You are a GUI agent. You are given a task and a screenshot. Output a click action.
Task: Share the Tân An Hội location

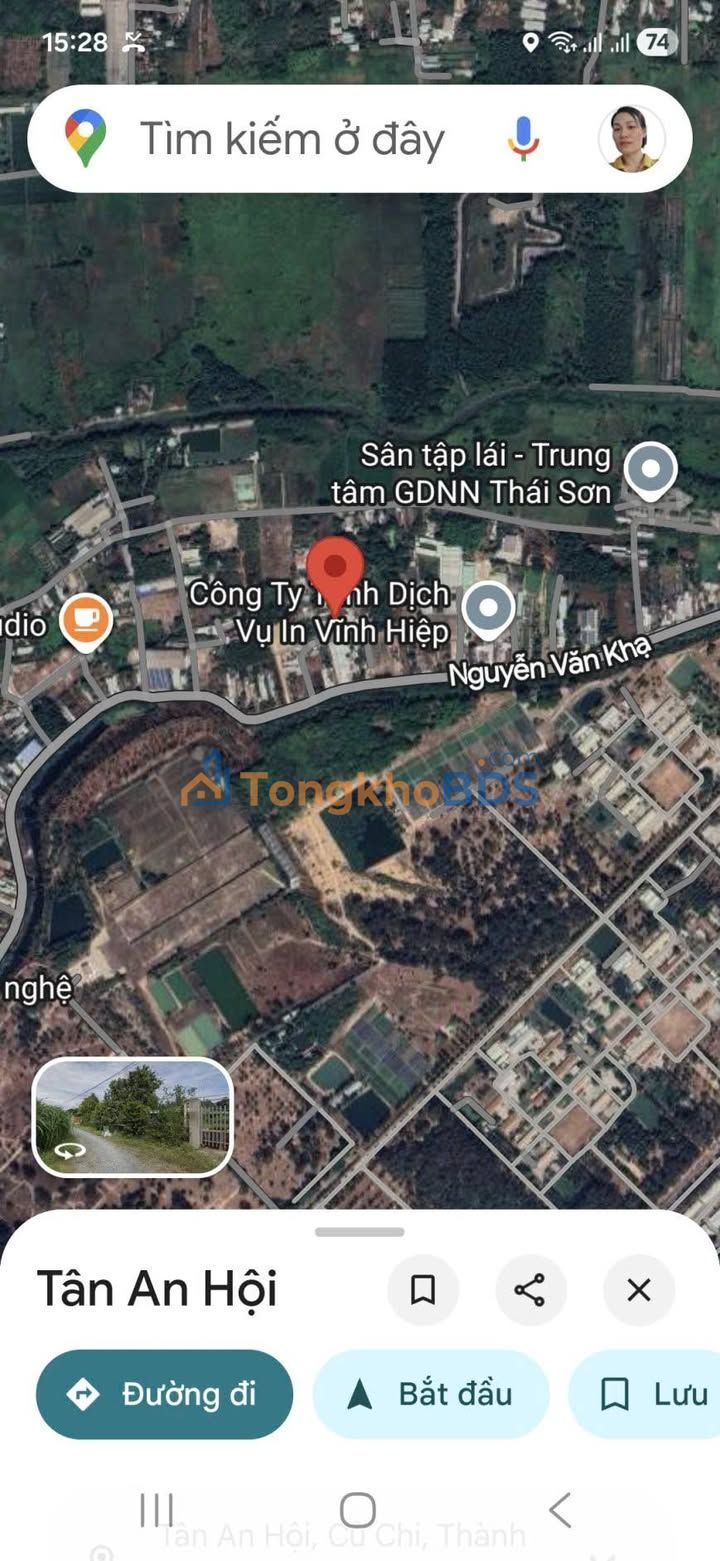point(530,1290)
